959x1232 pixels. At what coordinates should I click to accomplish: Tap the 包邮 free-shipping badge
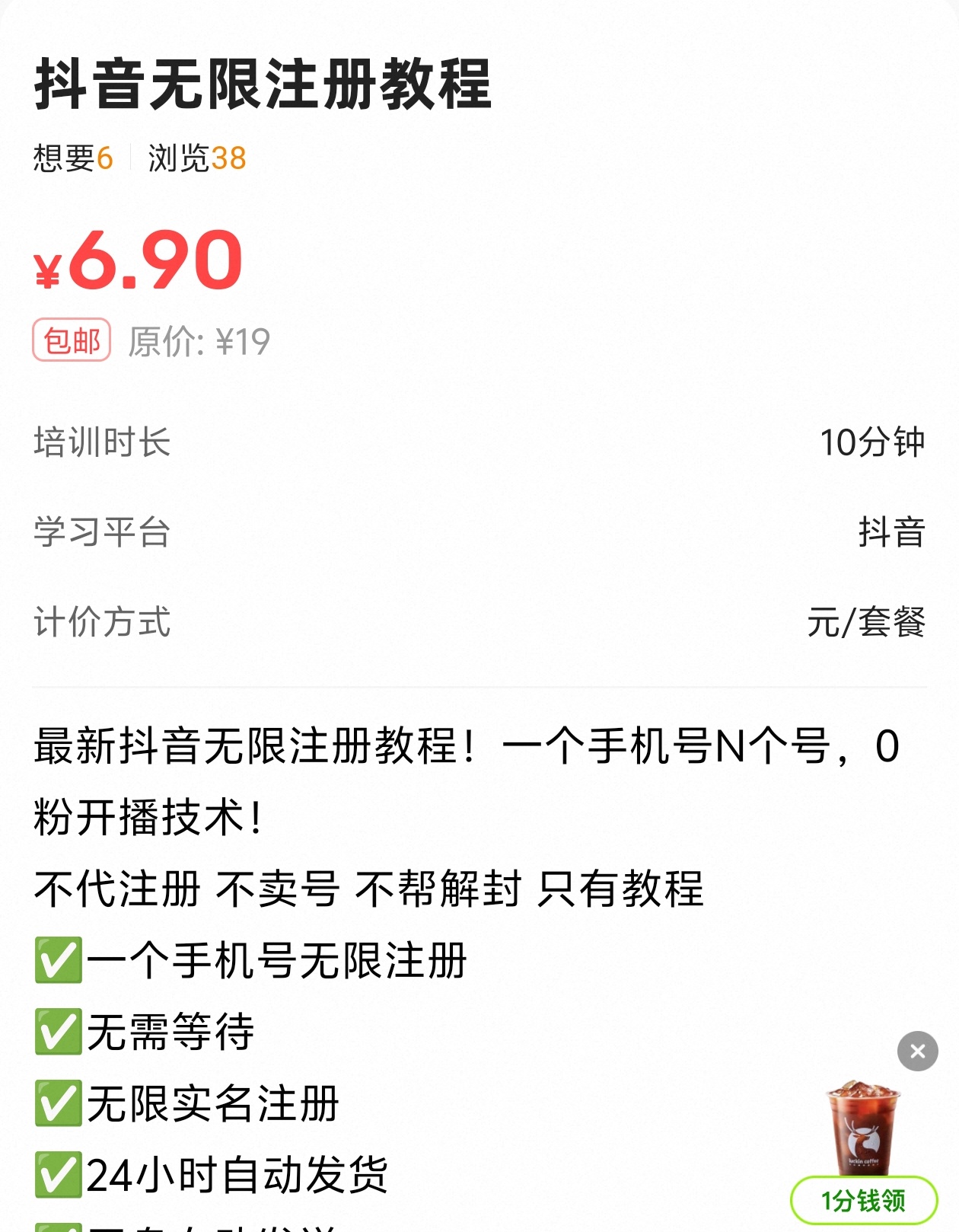(x=71, y=341)
